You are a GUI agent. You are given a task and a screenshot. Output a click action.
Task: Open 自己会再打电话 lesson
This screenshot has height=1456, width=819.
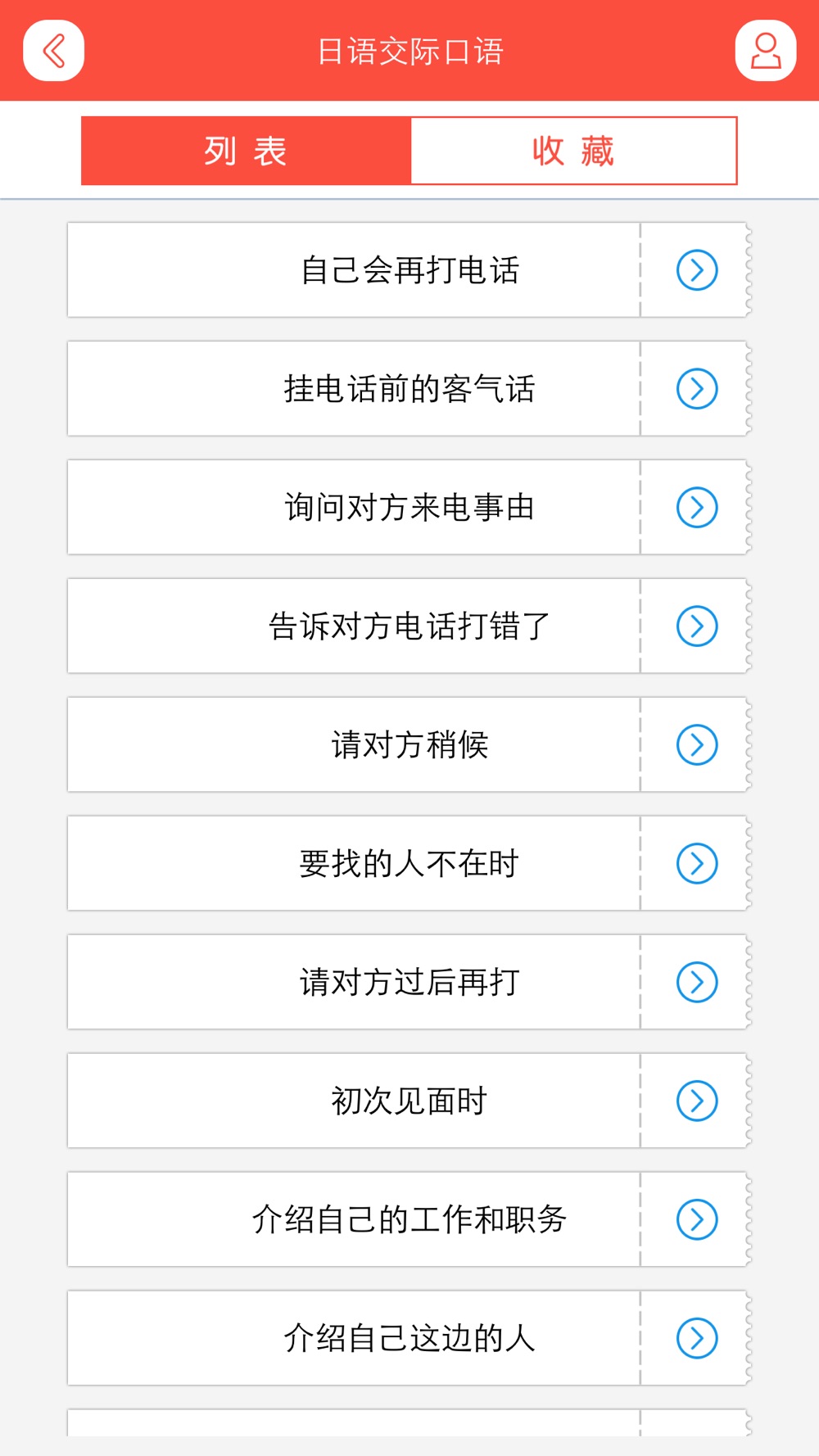coord(408,270)
